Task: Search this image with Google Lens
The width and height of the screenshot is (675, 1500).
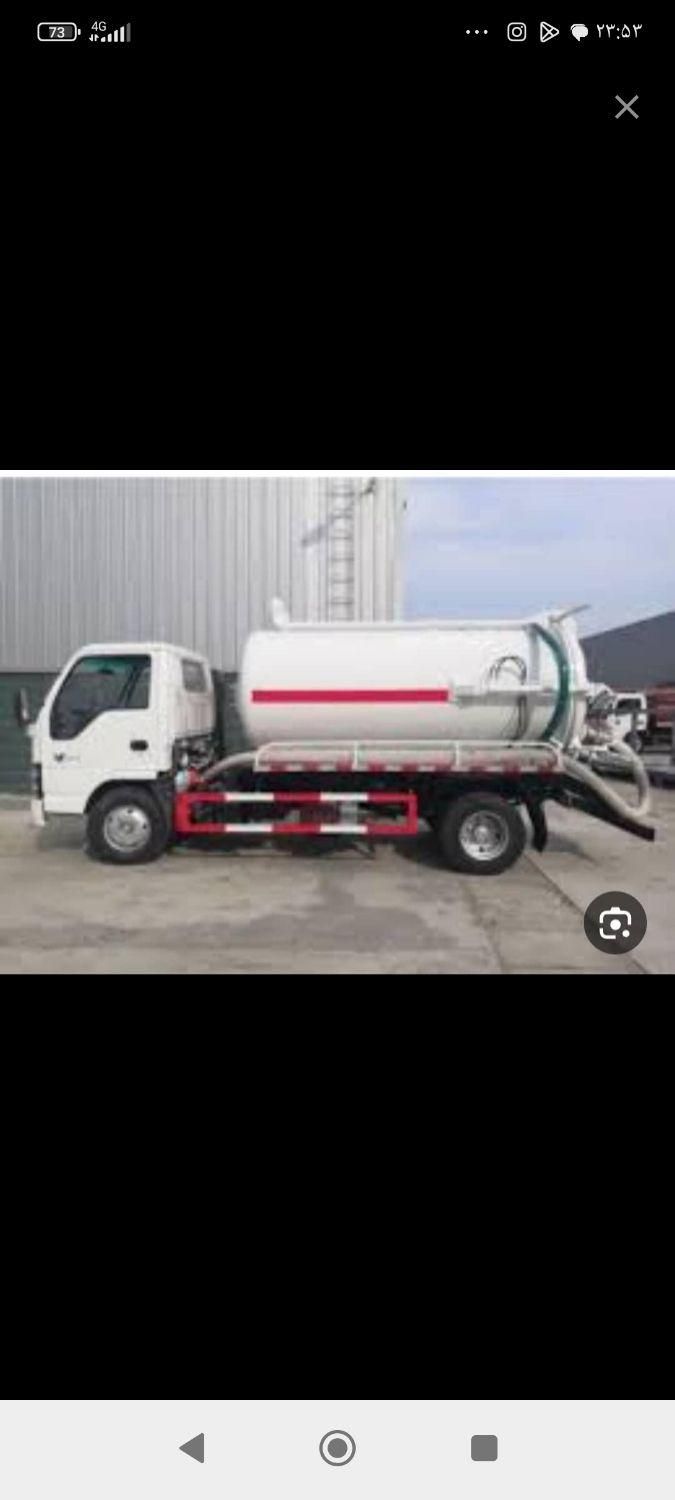Action: 615,923
